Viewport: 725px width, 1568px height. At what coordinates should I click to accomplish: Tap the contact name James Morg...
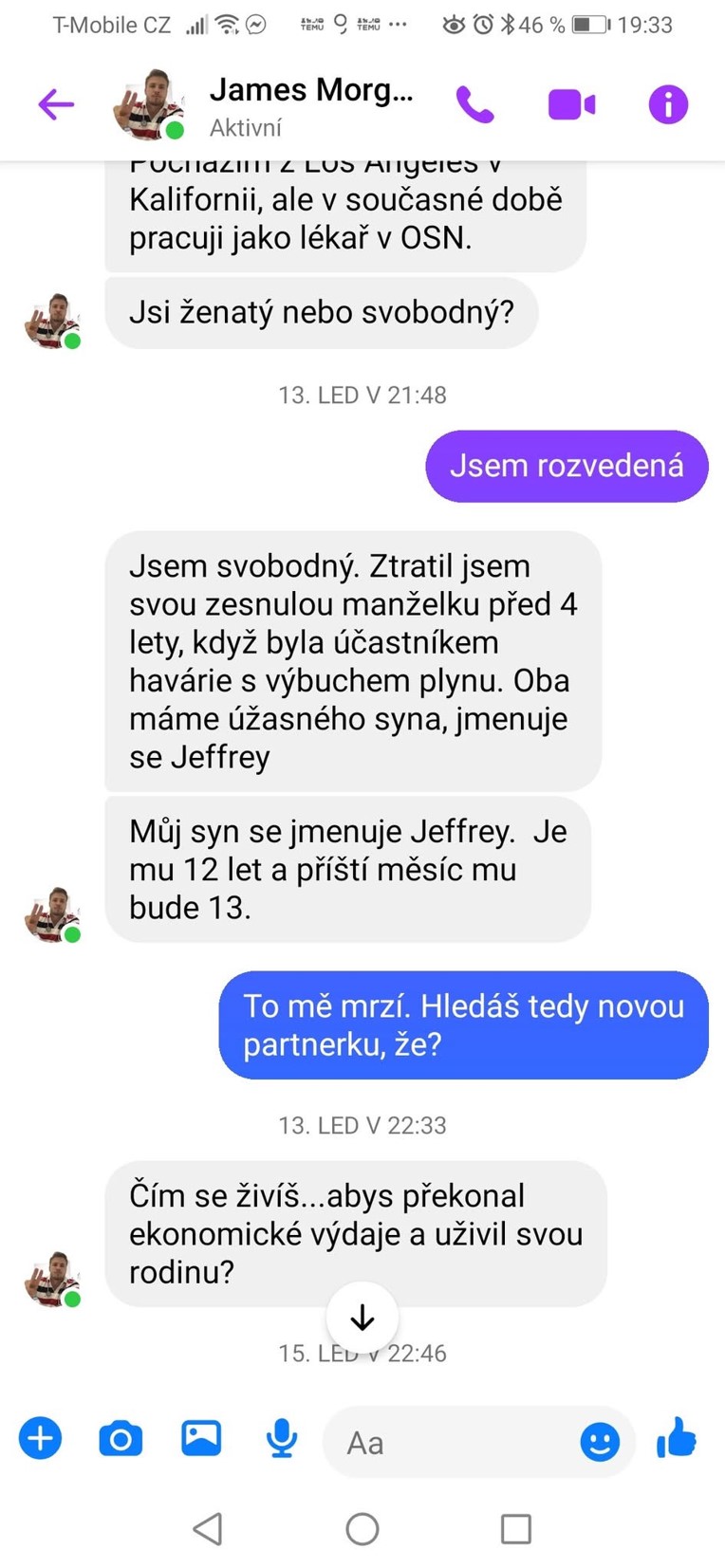tap(313, 90)
